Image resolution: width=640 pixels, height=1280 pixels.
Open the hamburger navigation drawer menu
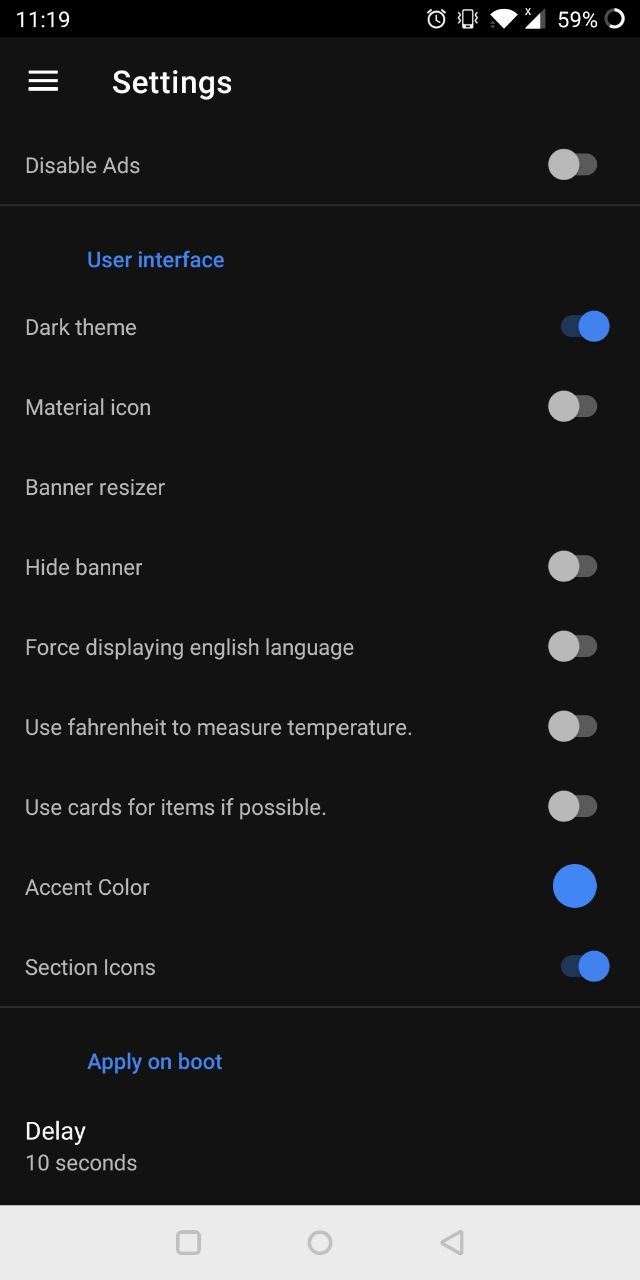(x=43, y=82)
